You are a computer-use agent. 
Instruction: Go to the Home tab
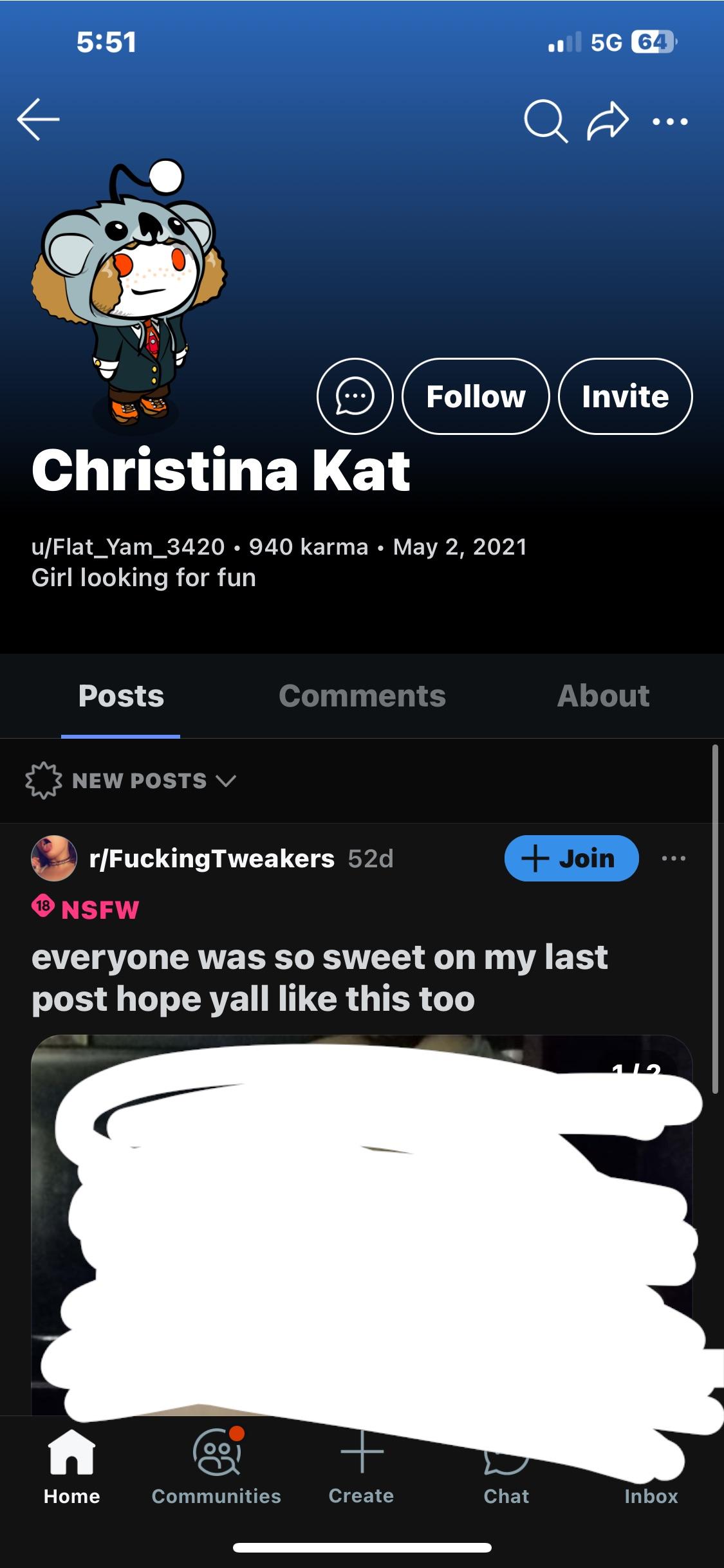click(71, 1468)
